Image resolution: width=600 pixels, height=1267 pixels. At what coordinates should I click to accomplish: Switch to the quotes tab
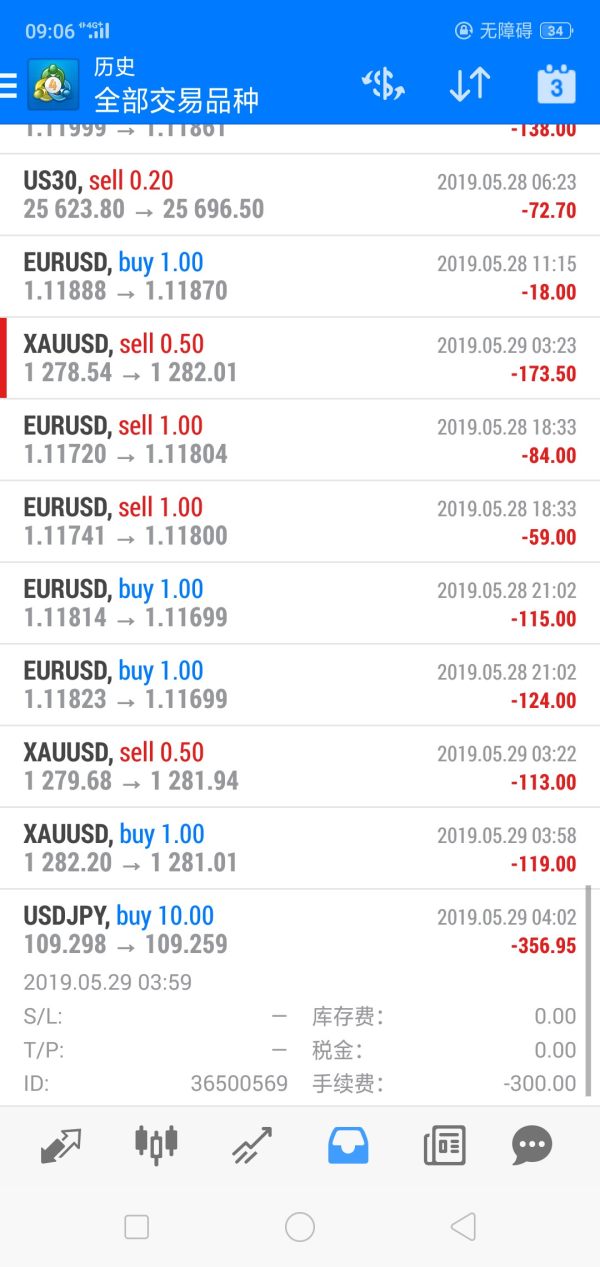click(x=61, y=1145)
